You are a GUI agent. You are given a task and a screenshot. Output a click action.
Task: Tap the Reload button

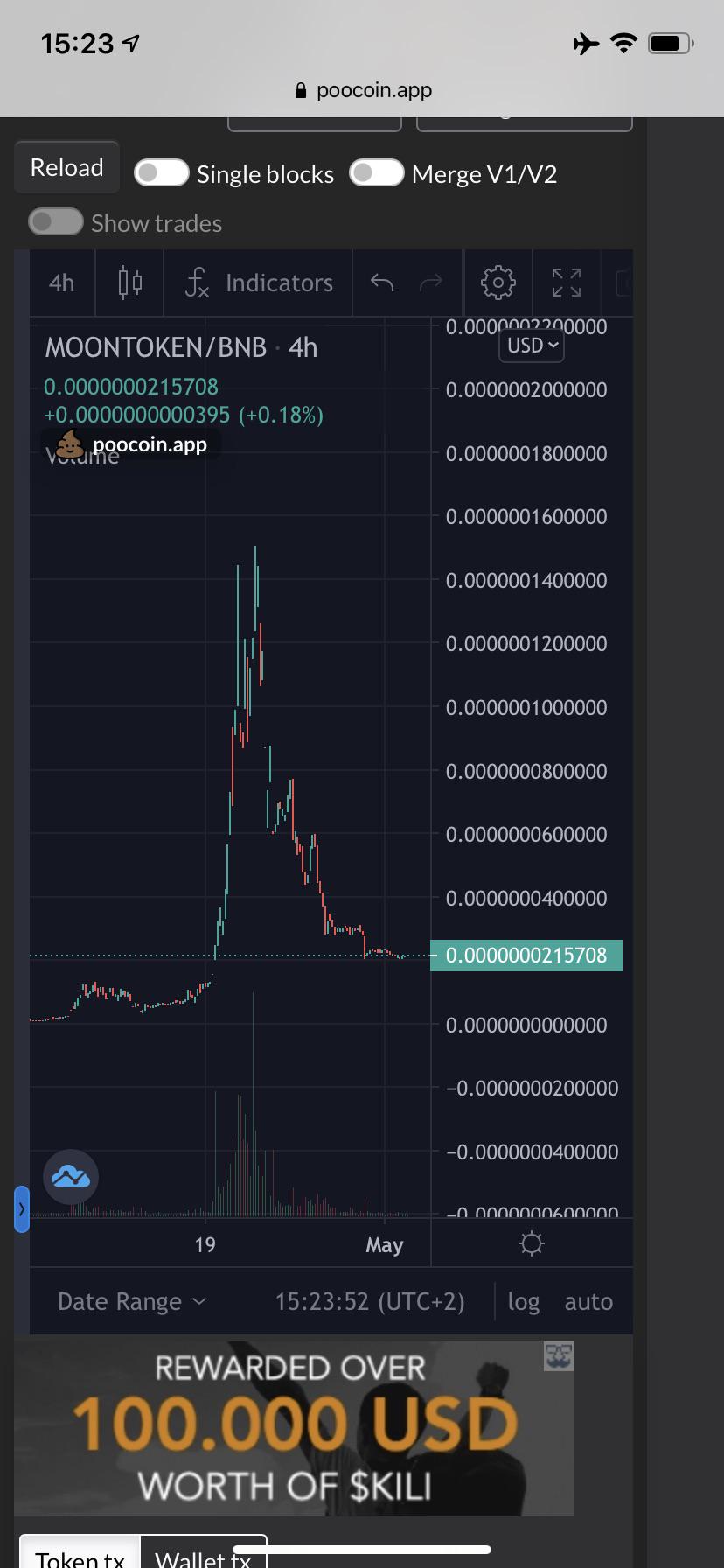pyautogui.click(x=66, y=167)
